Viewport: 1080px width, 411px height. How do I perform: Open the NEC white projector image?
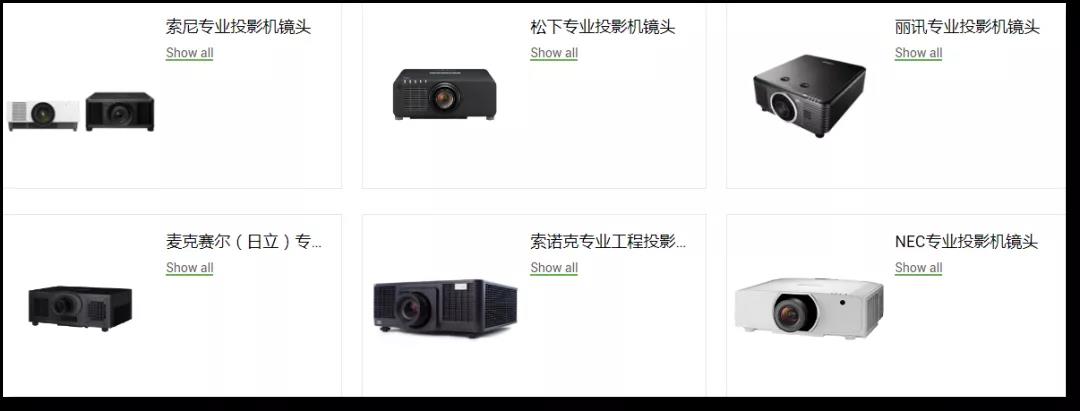coord(809,305)
